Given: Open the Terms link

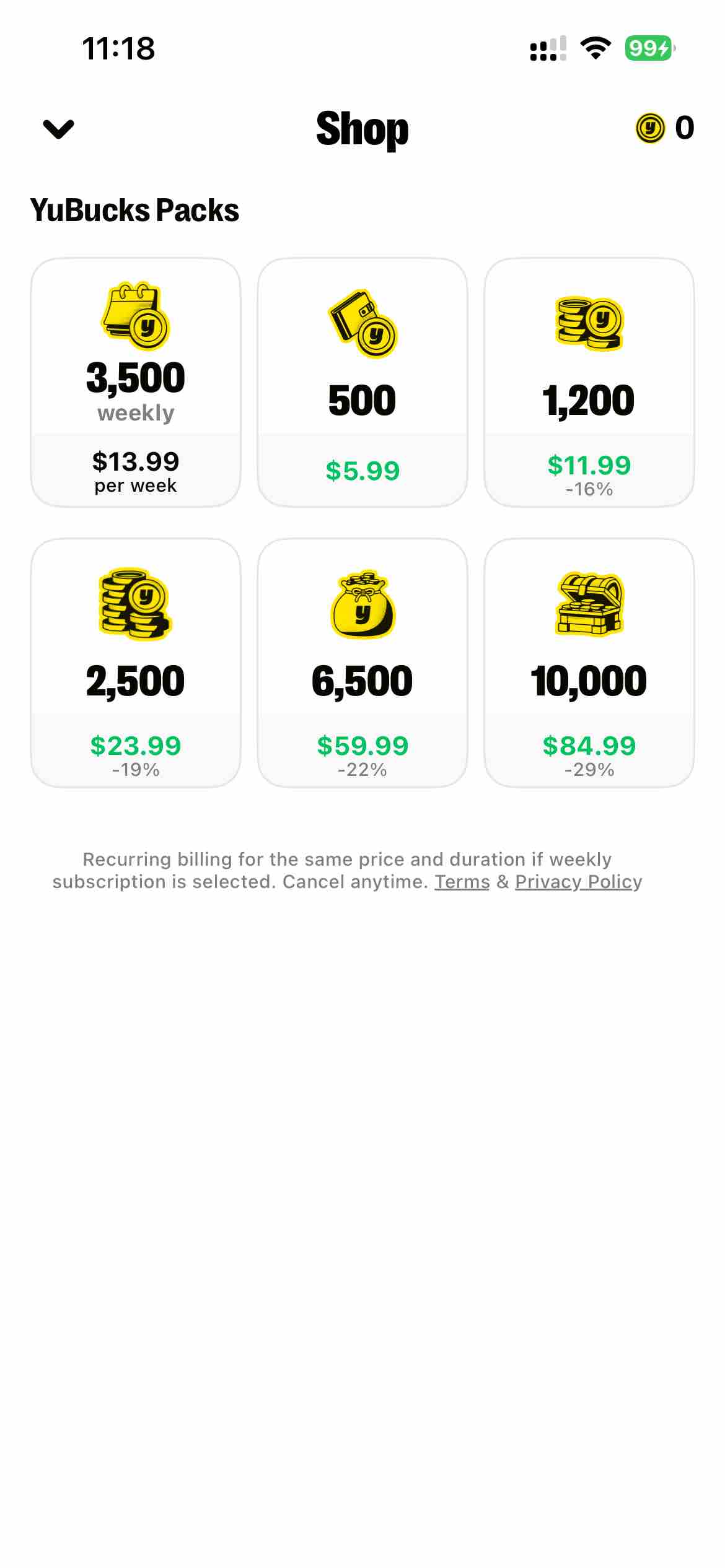Looking at the screenshot, I should point(462,881).
